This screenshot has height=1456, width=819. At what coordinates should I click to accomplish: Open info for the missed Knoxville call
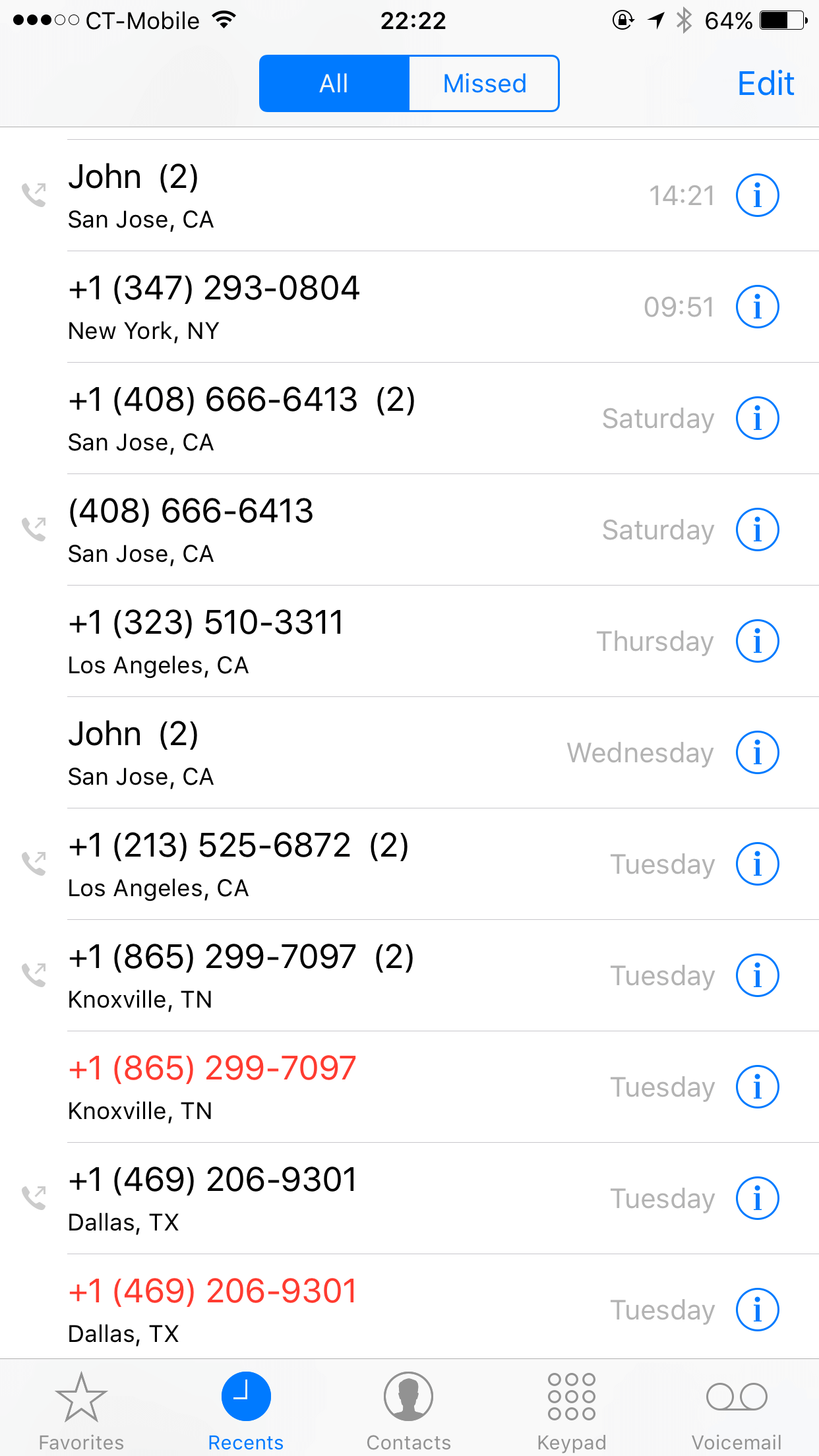click(757, 1087)
